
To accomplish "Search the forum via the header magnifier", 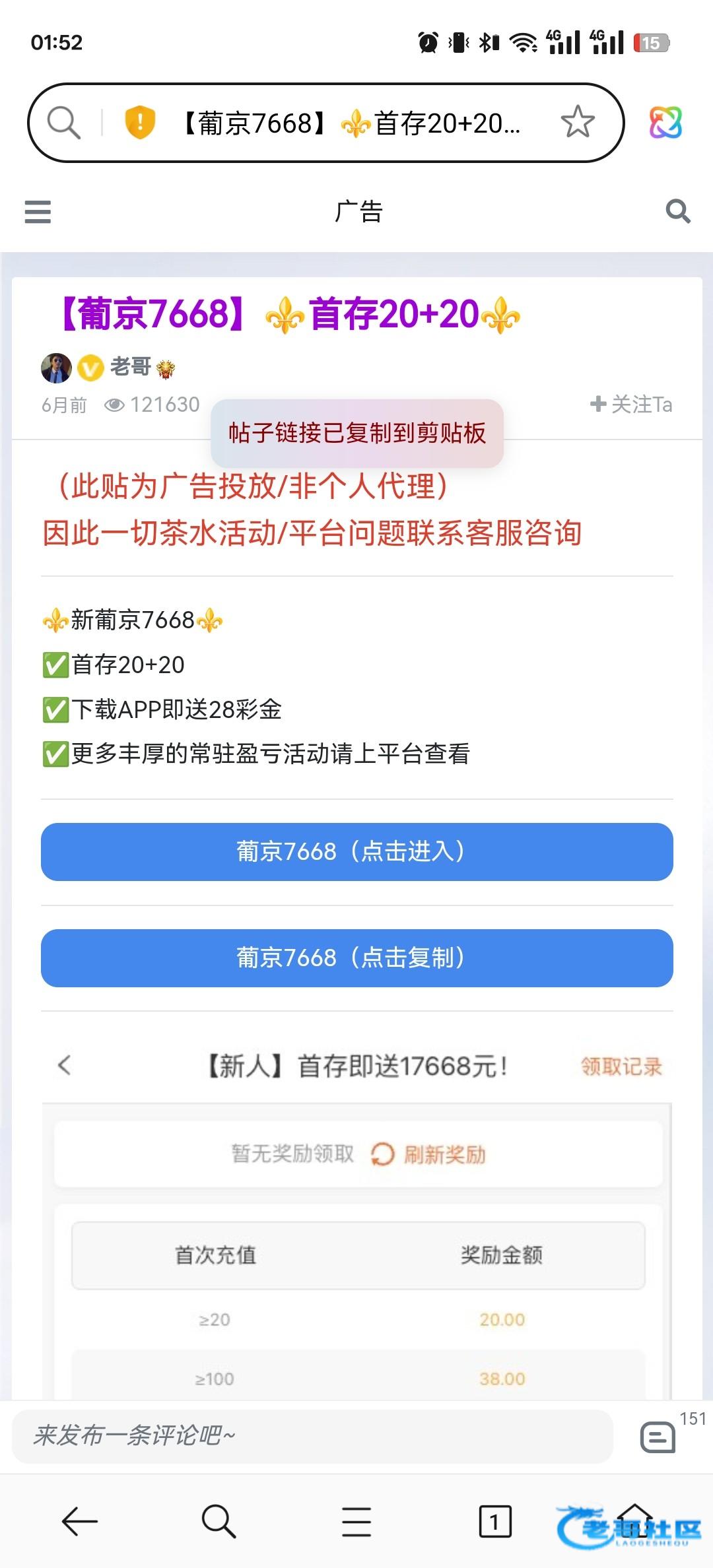I will (x=677, y=212).
